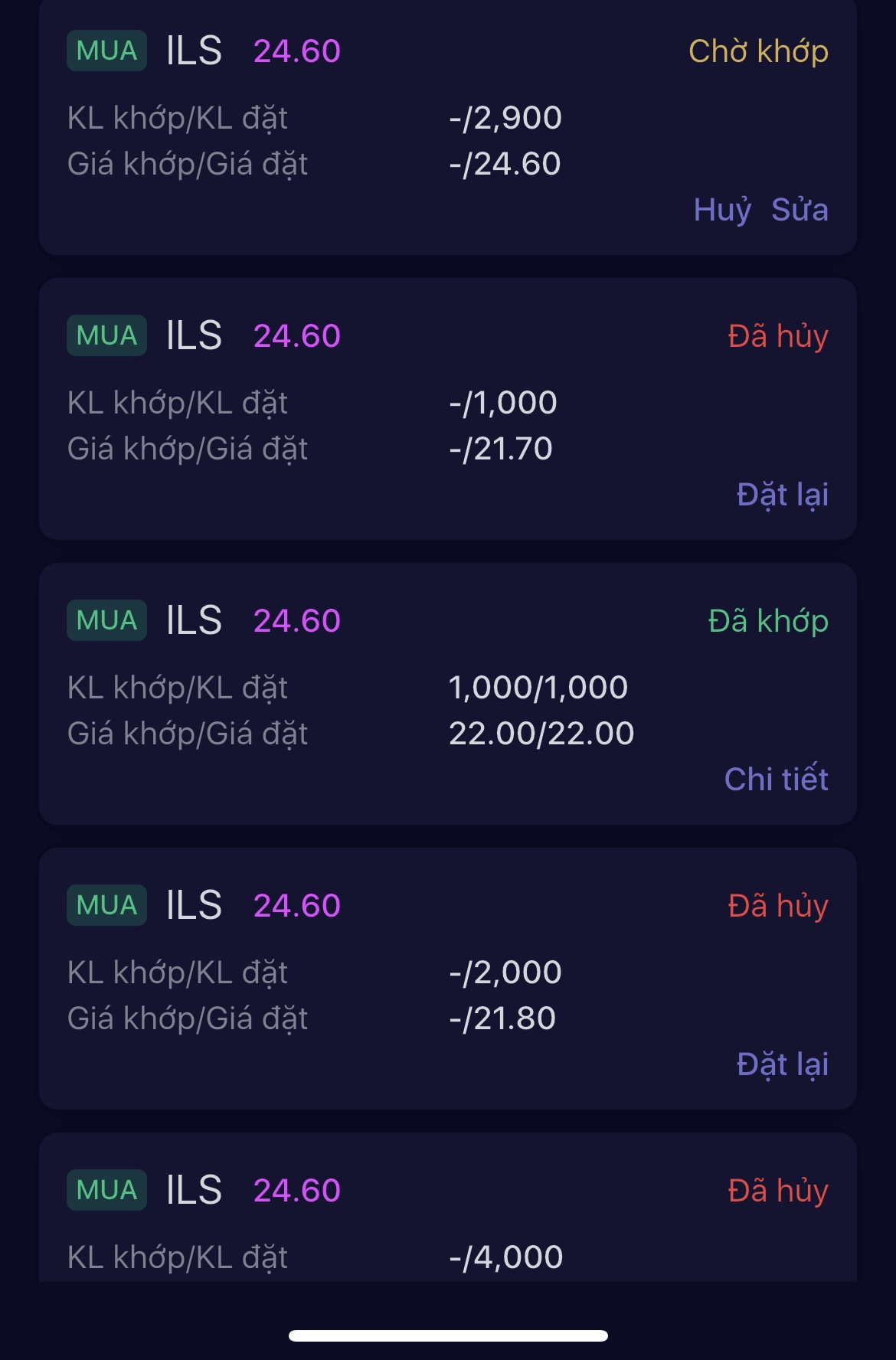This screenshot has height=1360, width=896.
Task: Reorder the cancelled 2,000 order at 21.80
Action: [x=782, y=1064]
